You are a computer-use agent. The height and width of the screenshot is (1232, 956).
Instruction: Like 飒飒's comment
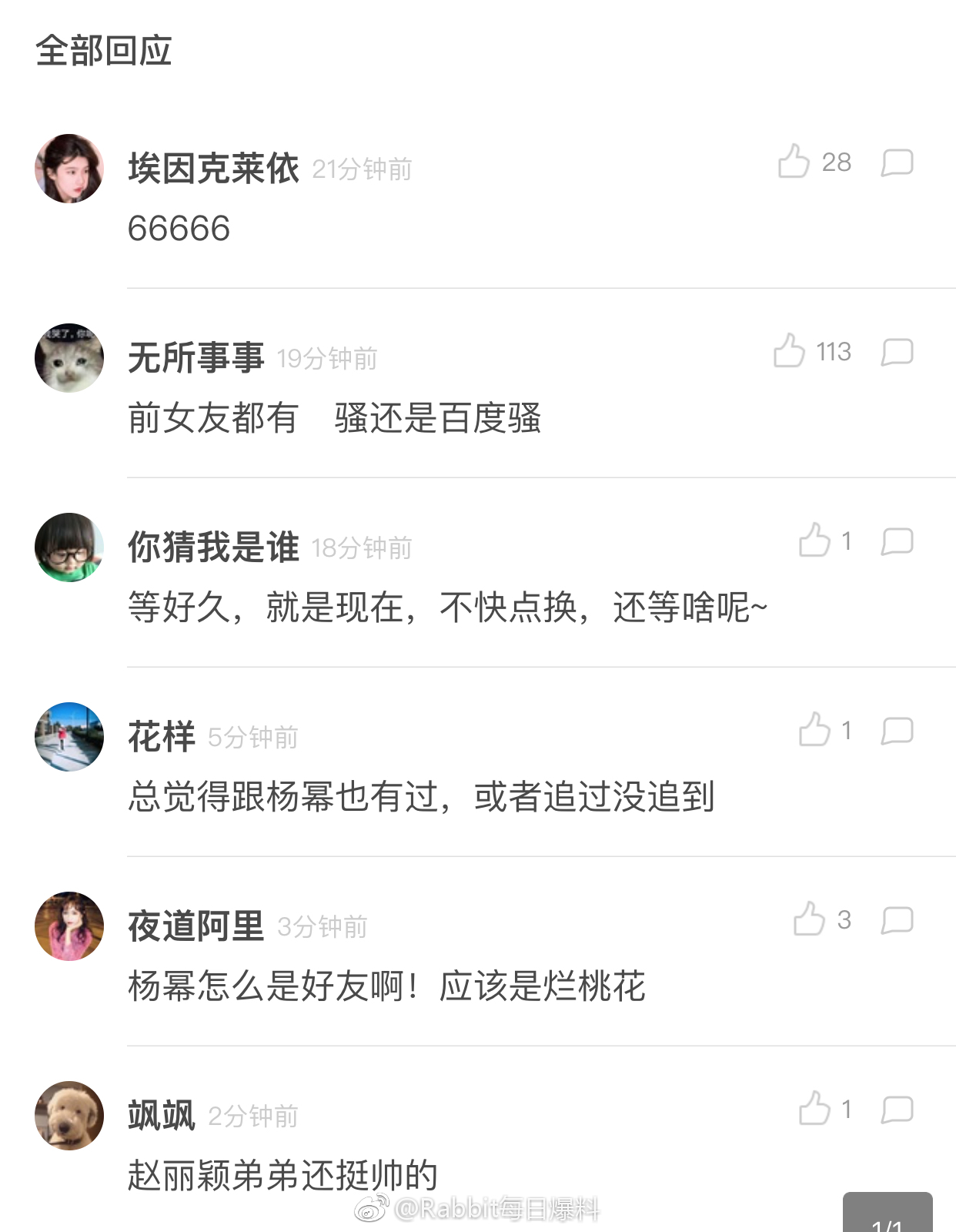coord(814,1109)
